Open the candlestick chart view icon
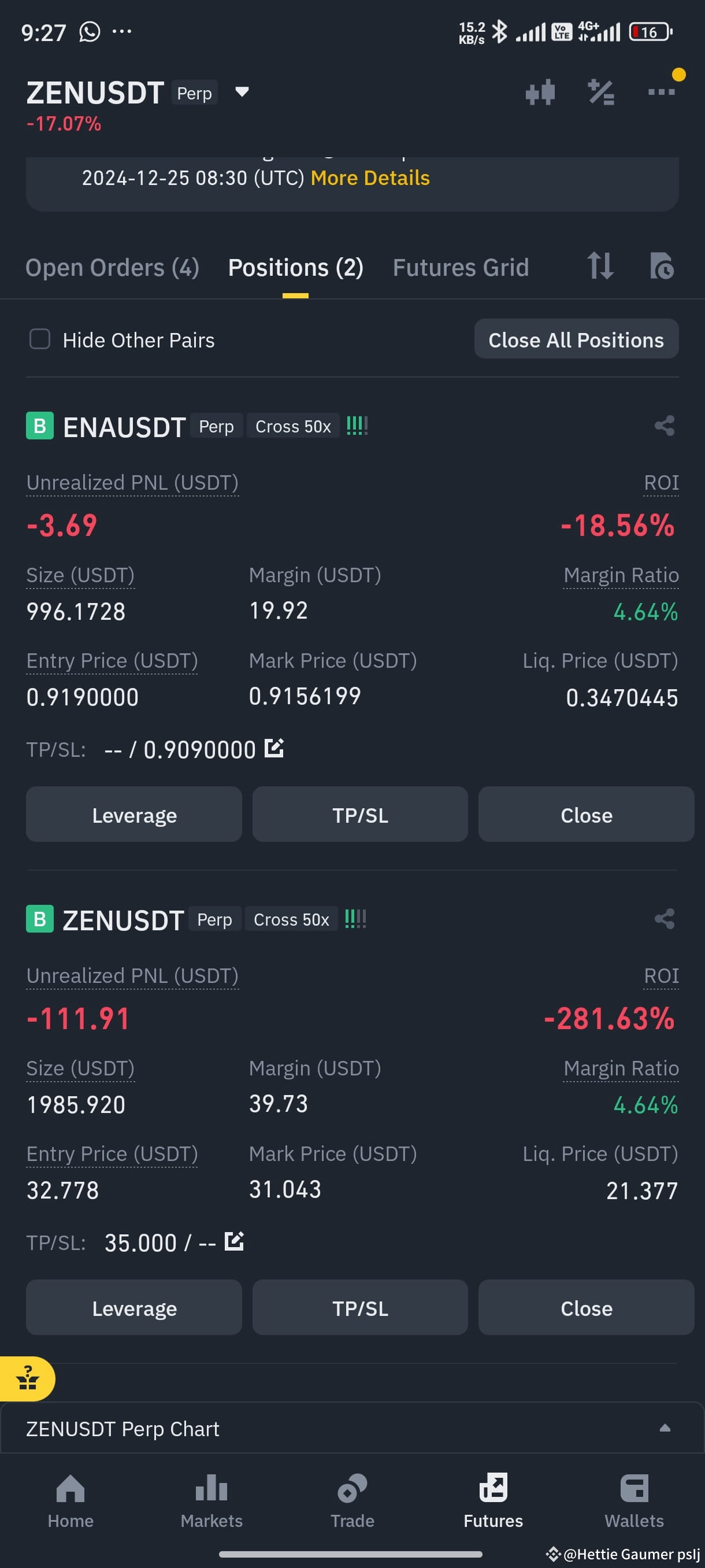The height and width of the screenshot is (1568, 705). [x=540, y=92]
